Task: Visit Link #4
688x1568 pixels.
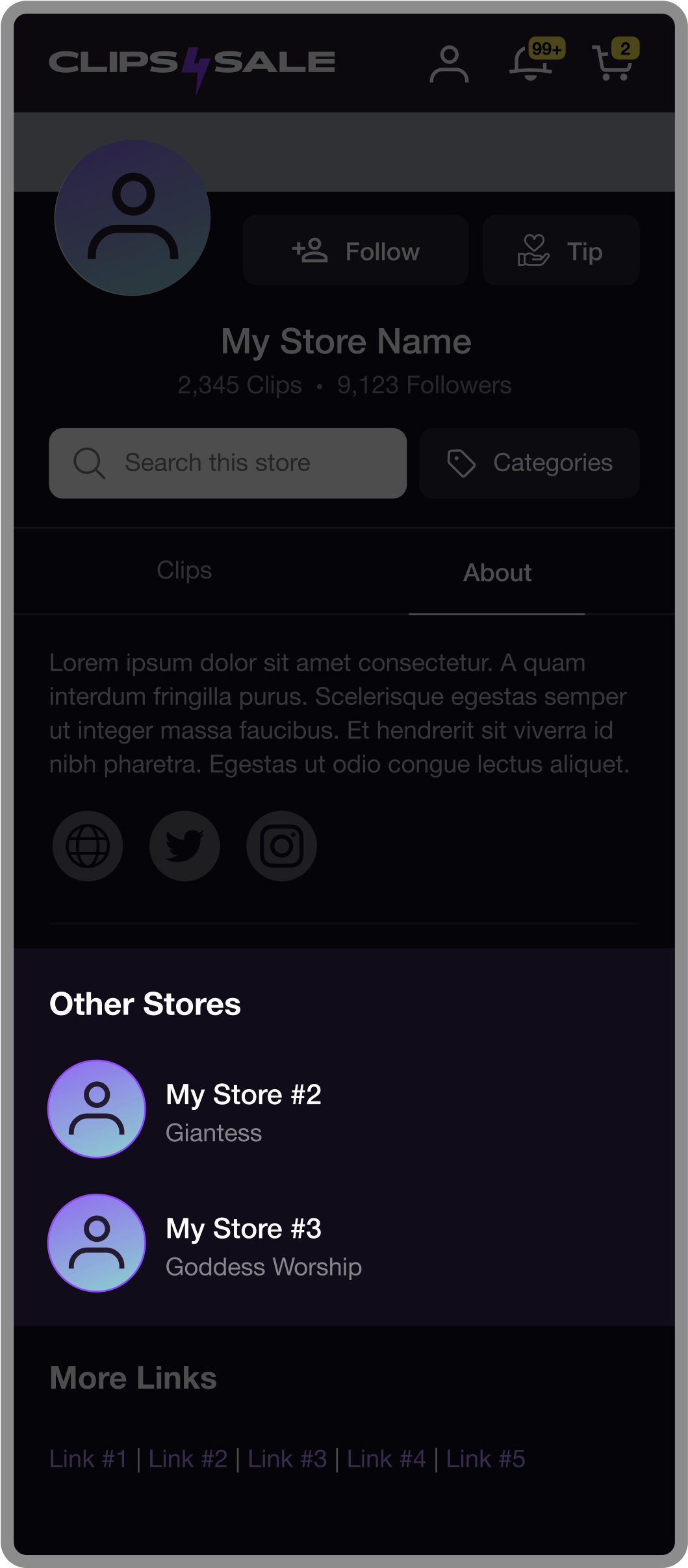Action: tap(387, 1459)
